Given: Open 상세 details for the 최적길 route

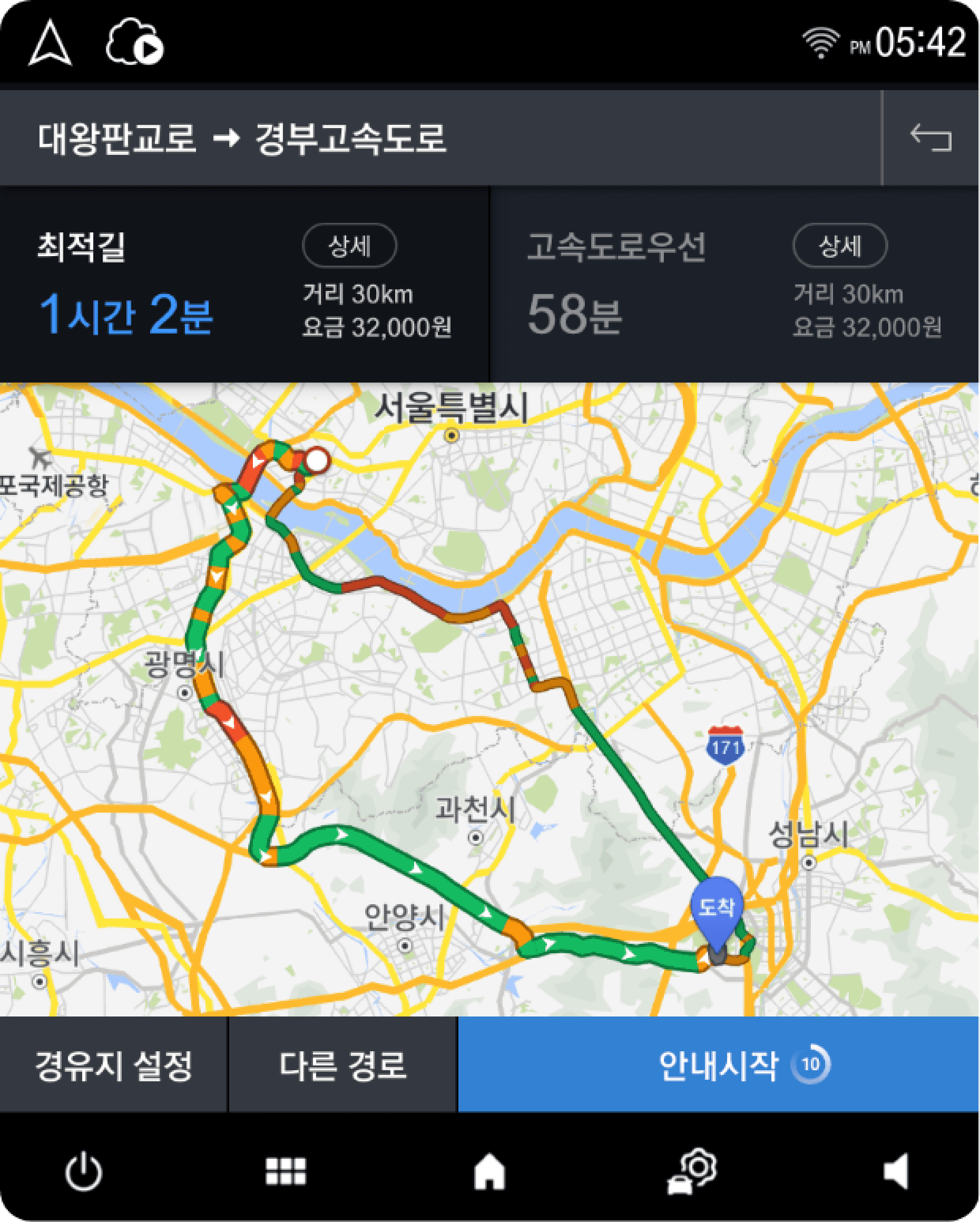Looking at the screenshot, I should click(x=350, y=246).
